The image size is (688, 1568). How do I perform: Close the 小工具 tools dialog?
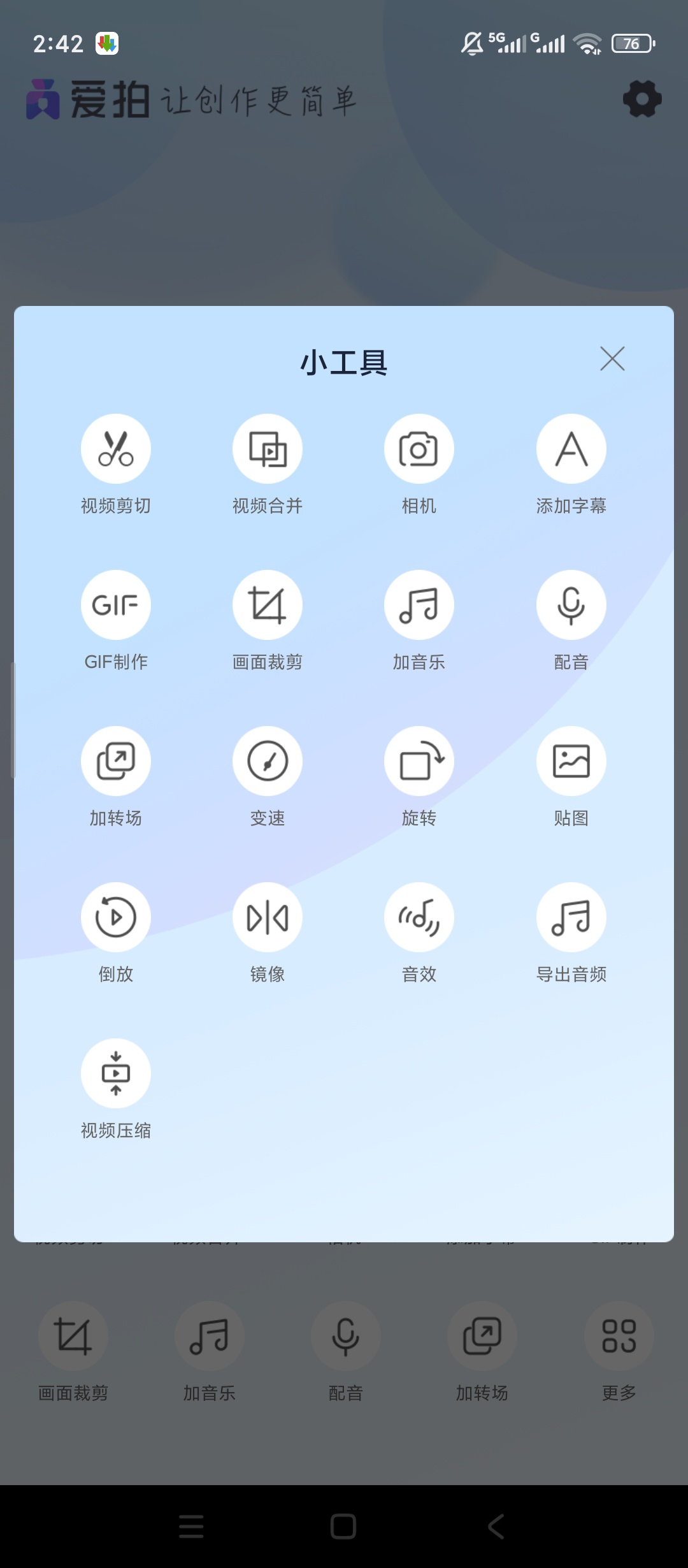point(611,359)
